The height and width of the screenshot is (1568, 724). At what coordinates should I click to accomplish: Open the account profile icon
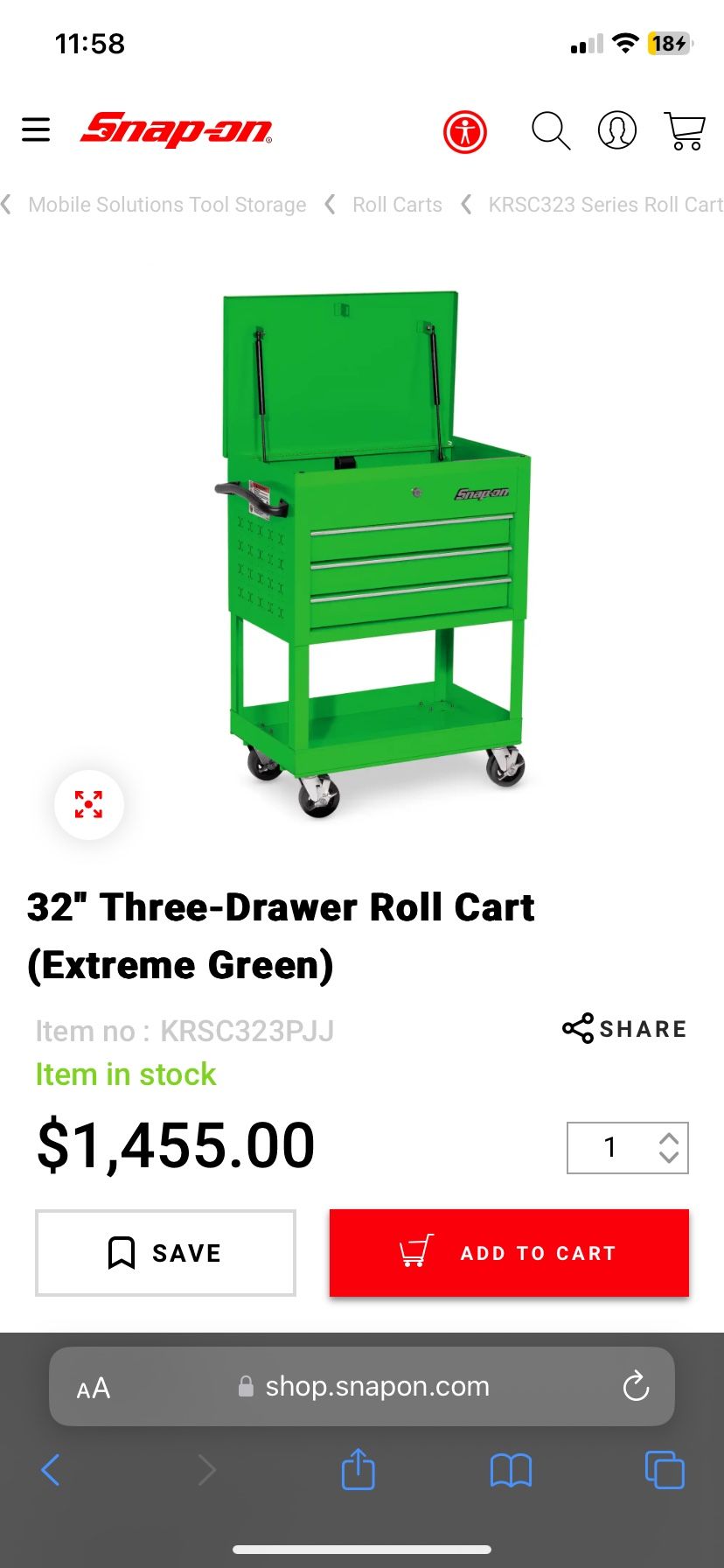[x=616, y=130]
